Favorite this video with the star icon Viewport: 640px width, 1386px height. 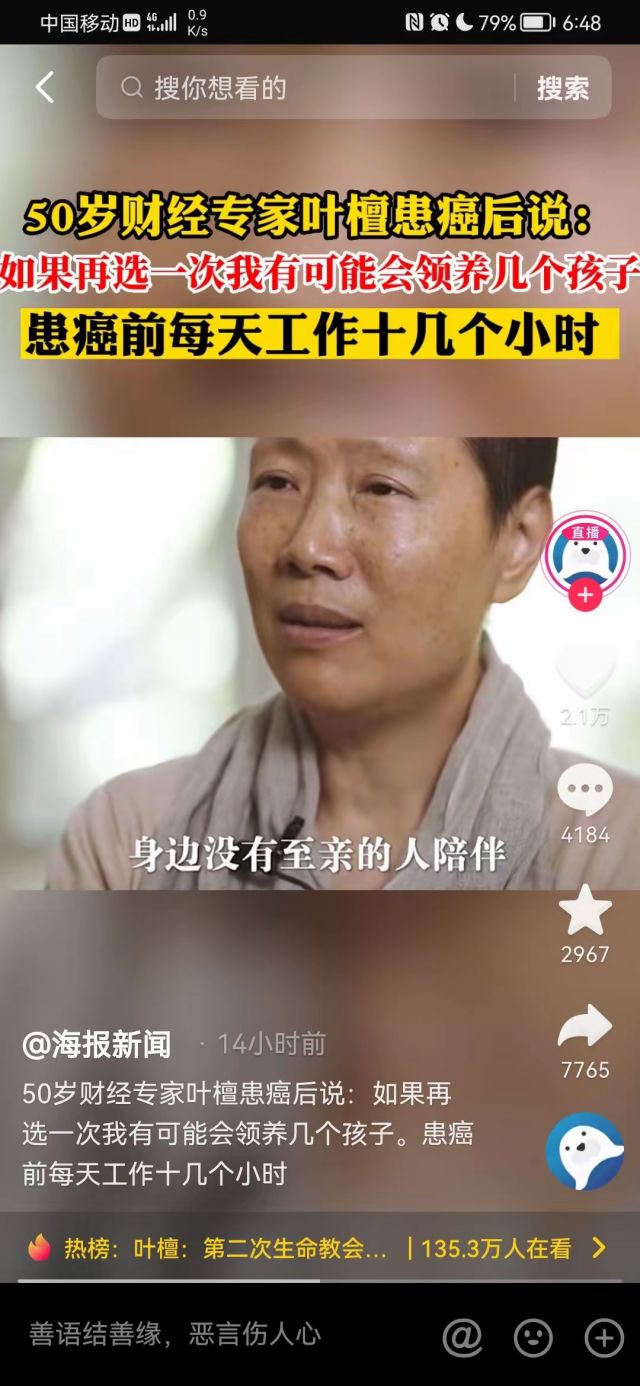585,910
